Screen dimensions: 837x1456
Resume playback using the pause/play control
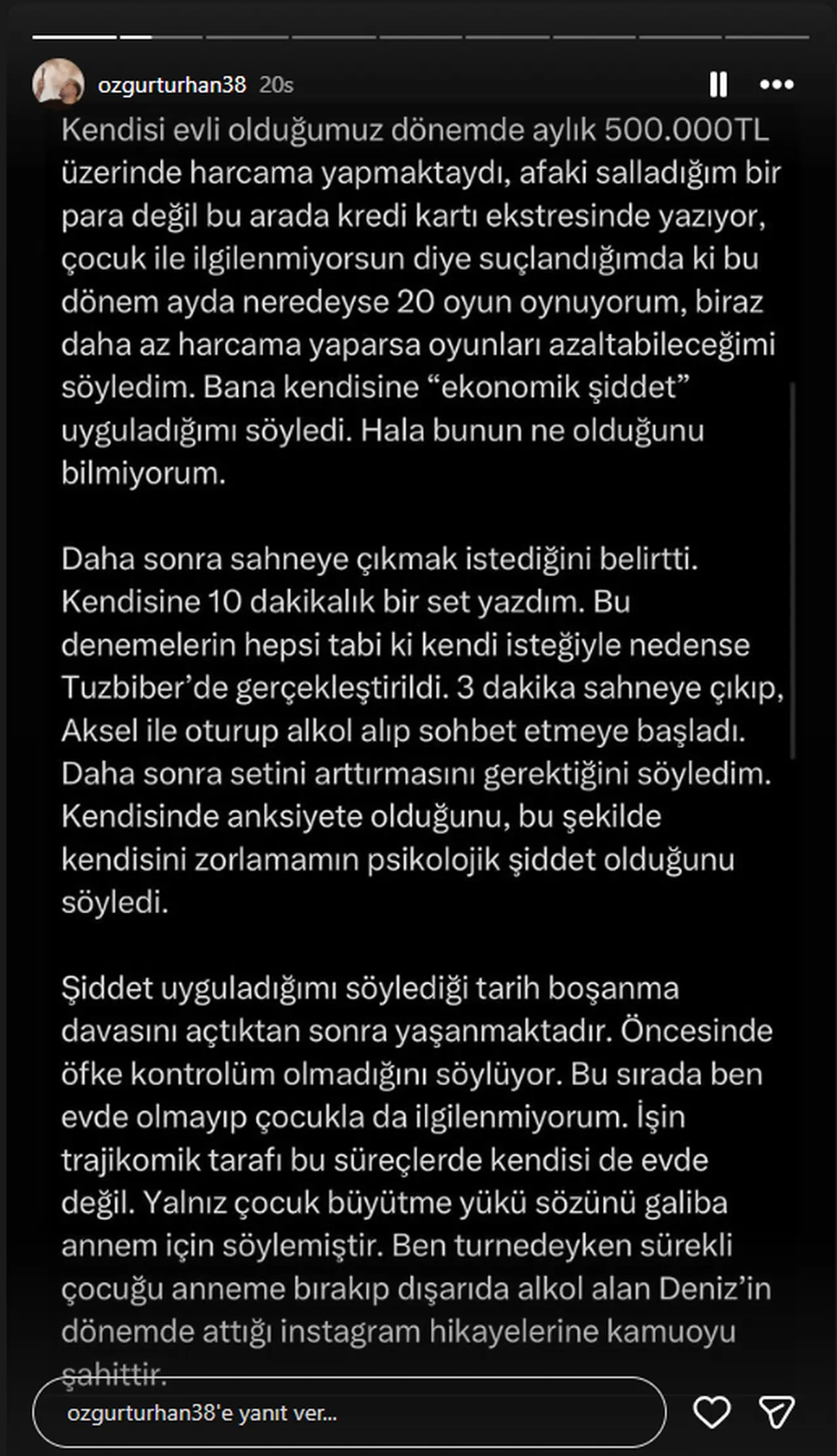(x=720, y=84)
